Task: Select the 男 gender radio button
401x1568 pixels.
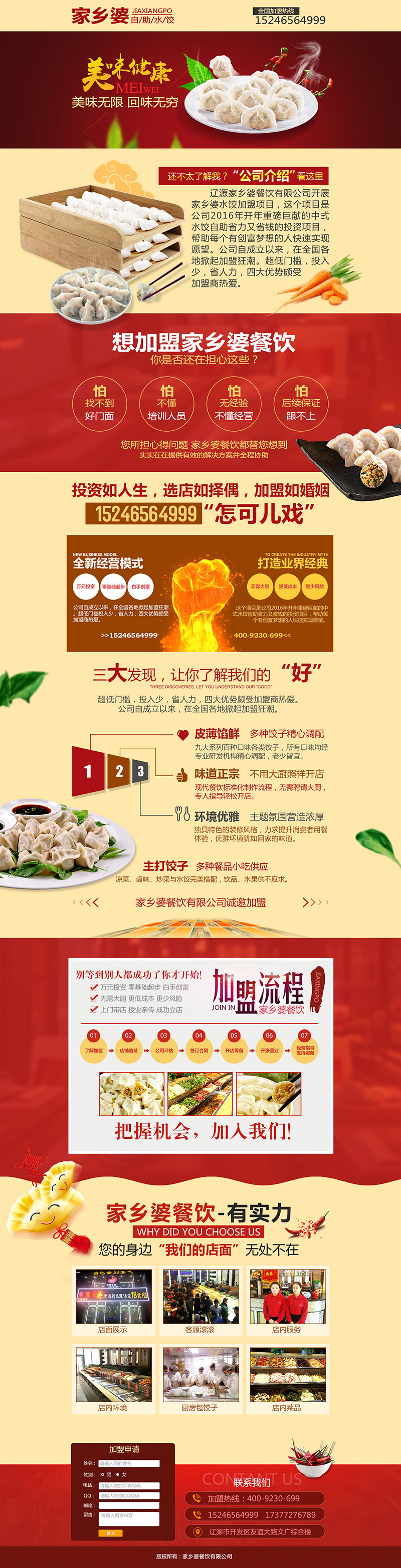Action: tap(103, 1475)
